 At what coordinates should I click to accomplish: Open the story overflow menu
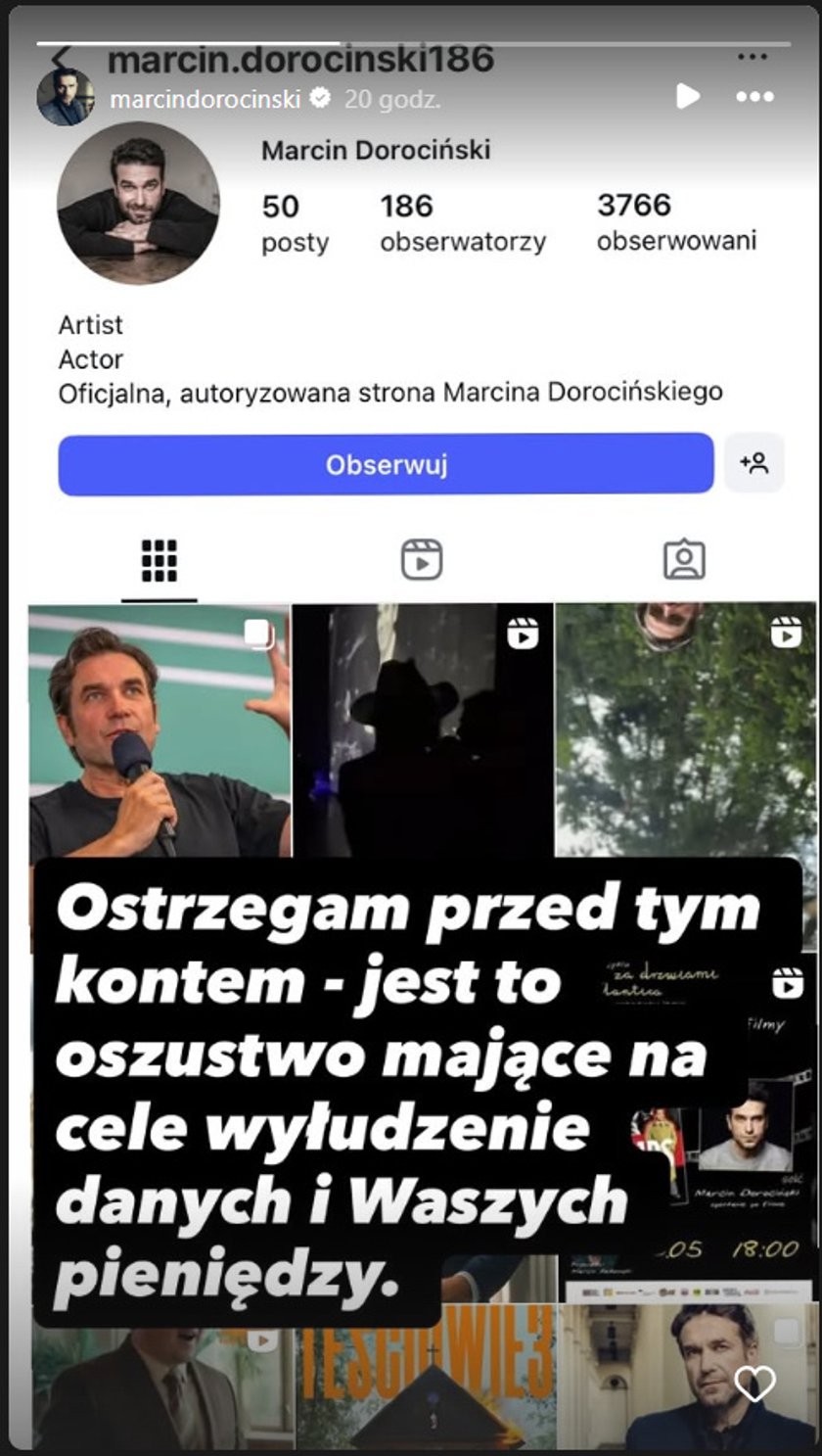[754, 97]
